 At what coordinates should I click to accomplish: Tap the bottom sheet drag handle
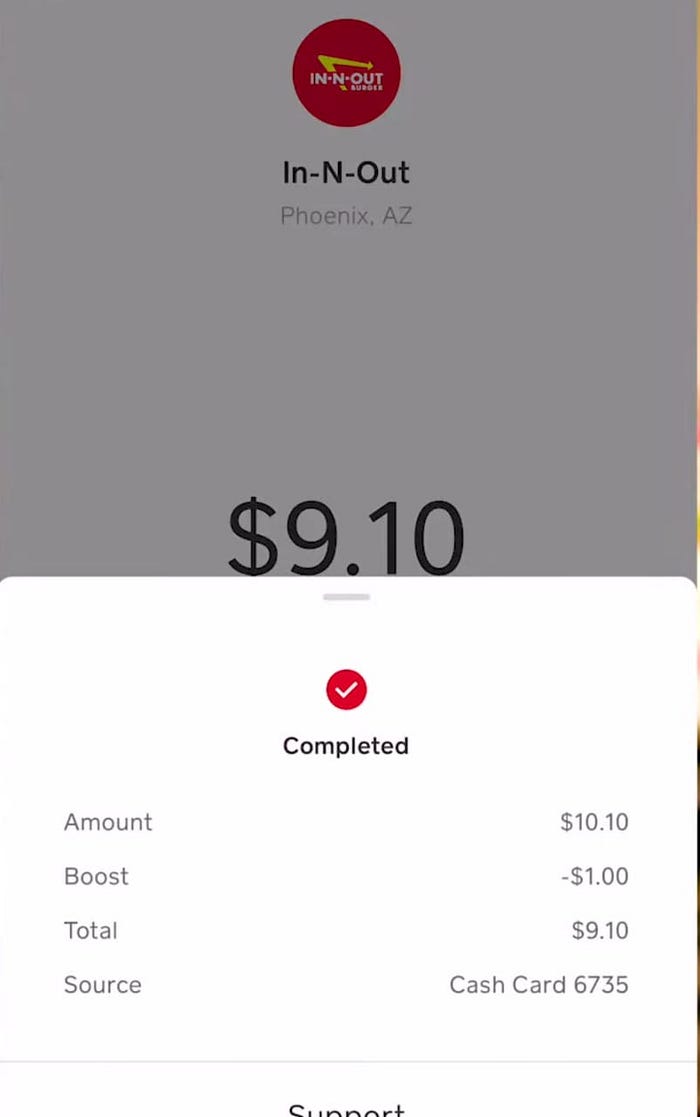[346, 597]
